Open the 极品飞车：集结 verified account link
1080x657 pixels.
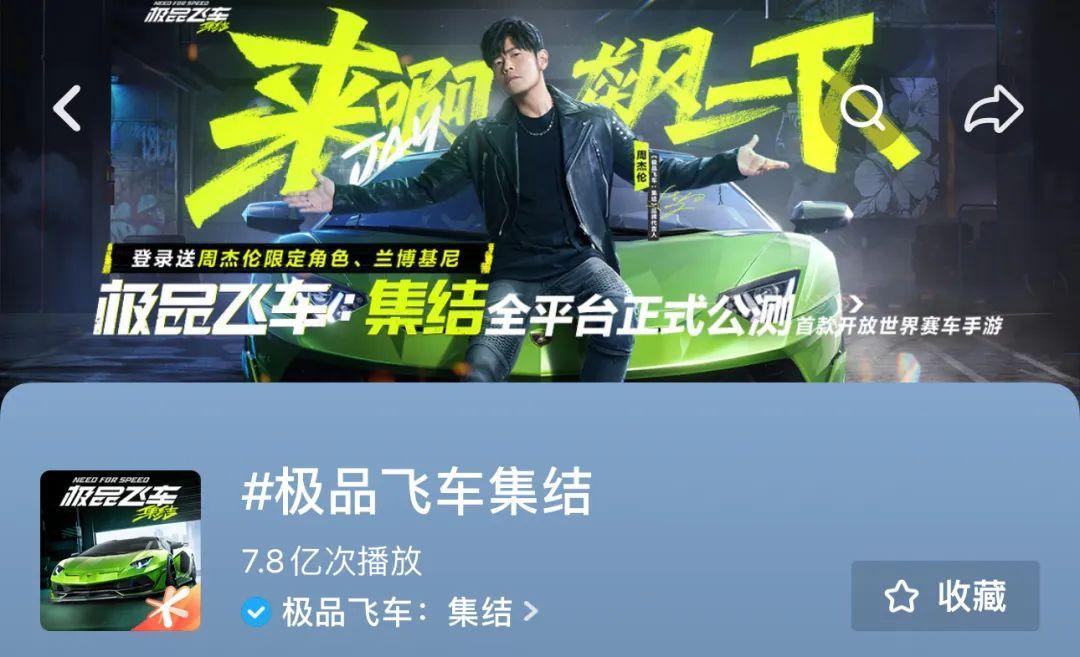[x=396, y=611]
